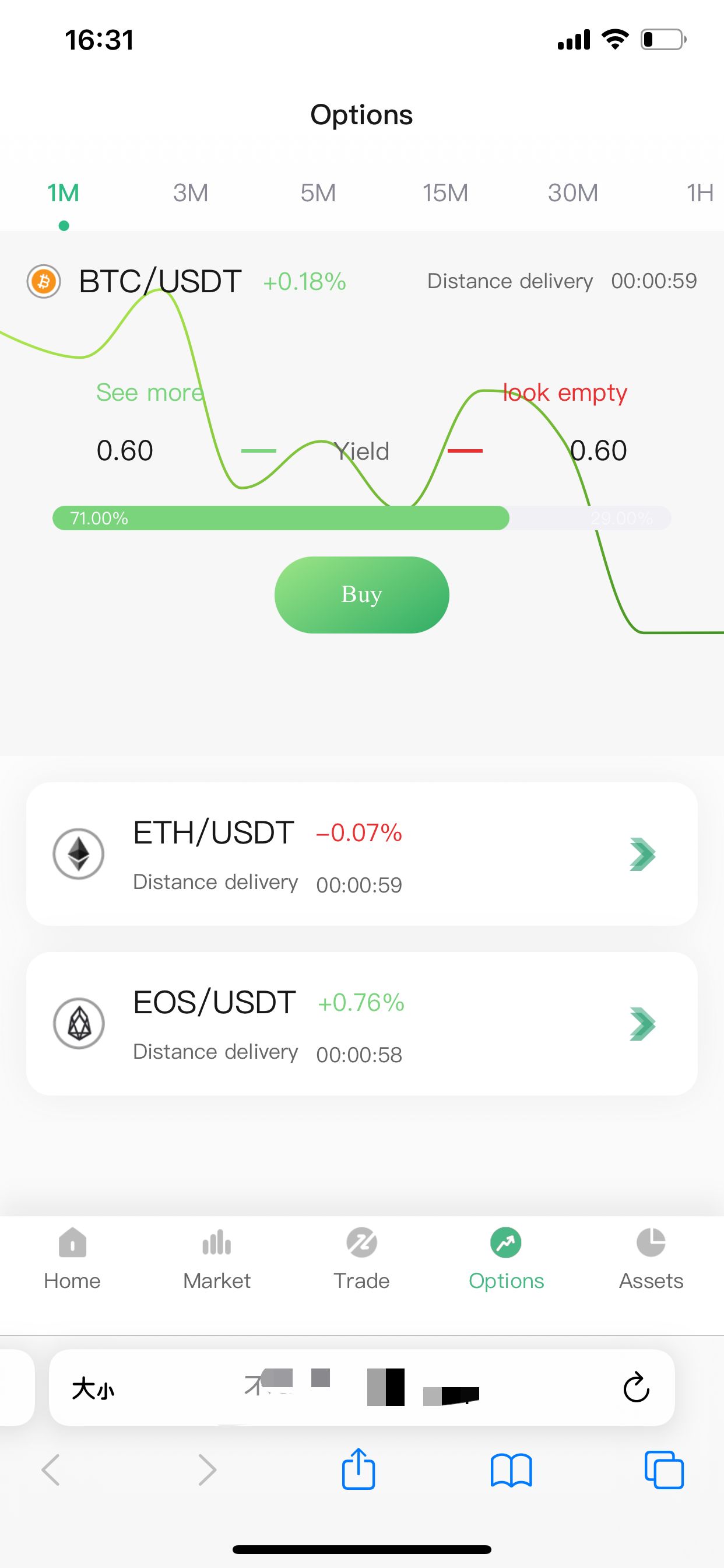Choose the 30M timeframe tab
Viewport: 724px width, 1568px height.
tap(572, 193)
